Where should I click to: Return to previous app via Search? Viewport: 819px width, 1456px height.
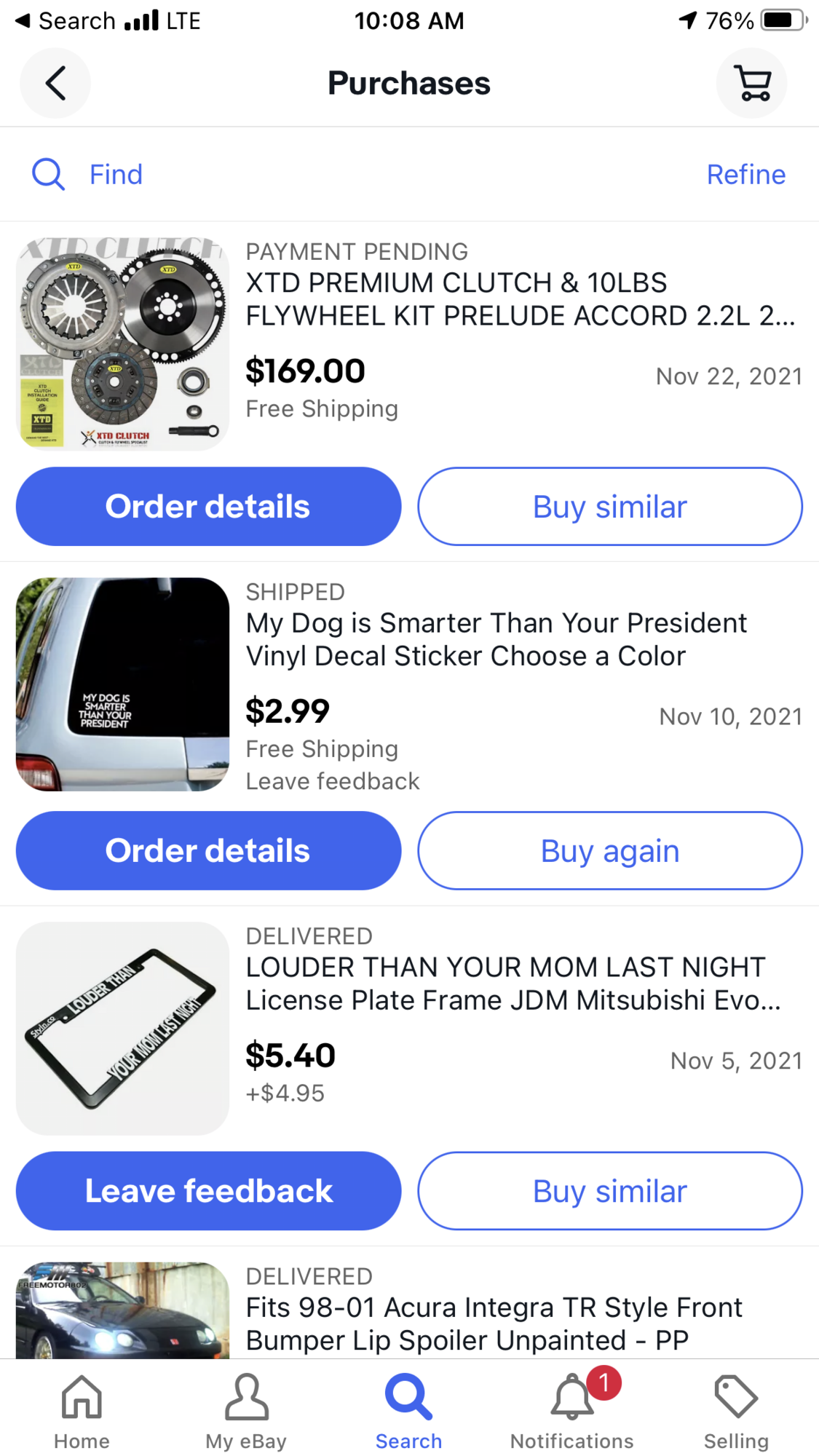click(x=64, y=20)
